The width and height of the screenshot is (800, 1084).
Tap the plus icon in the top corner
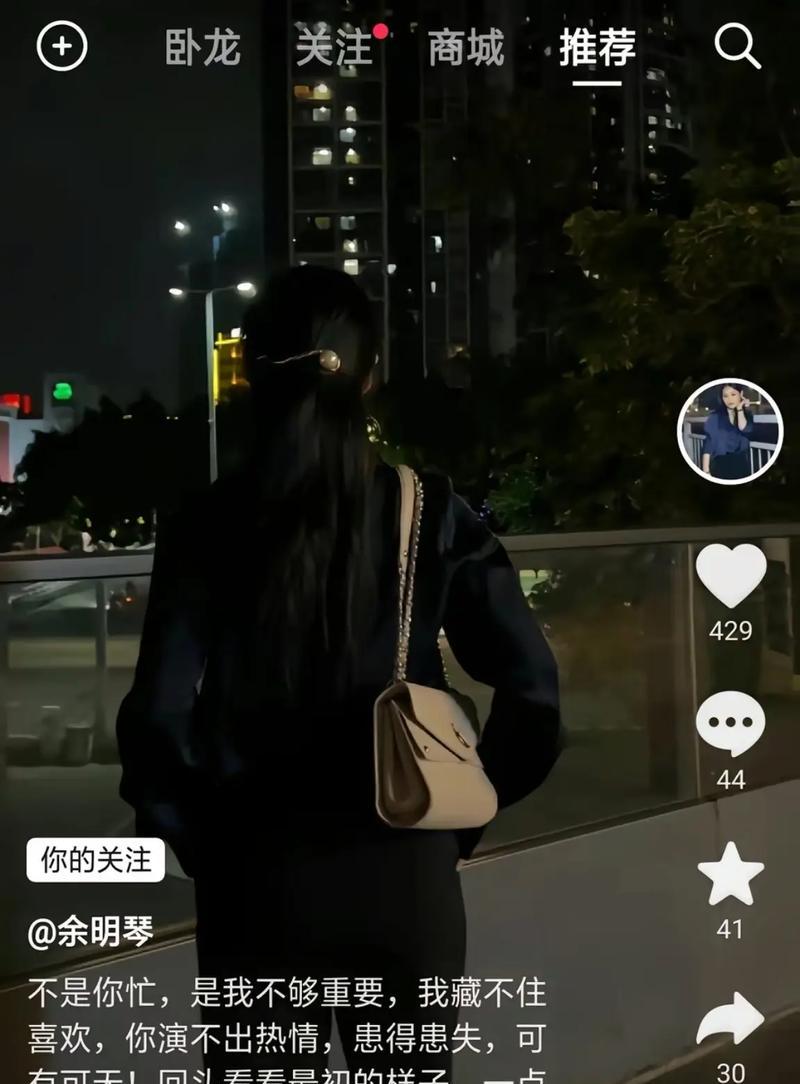pos(62,46)
